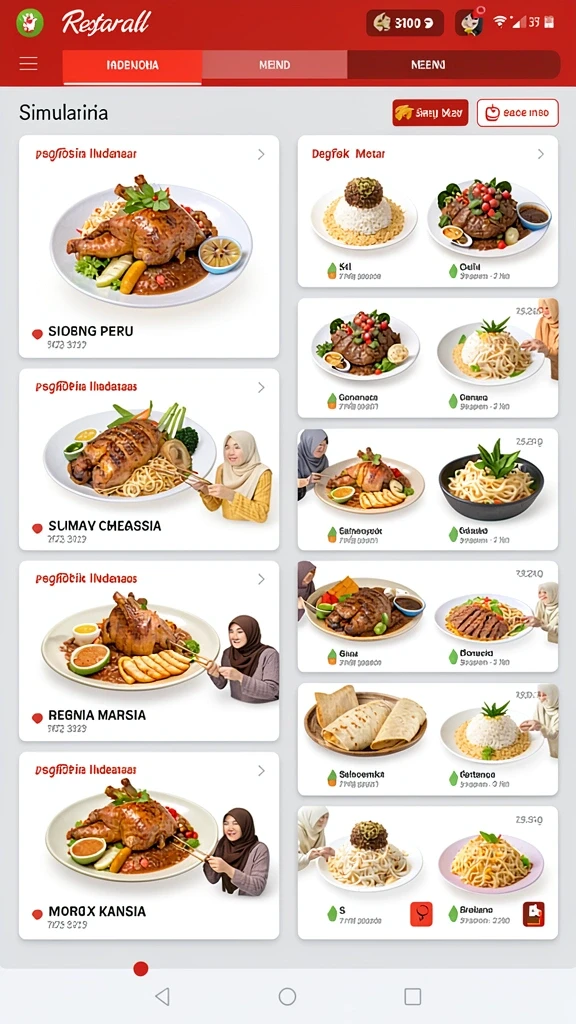Open the SIOBNG PERU dish card
Image resolution: width=576 pixels, height=1024 pixels.
149,246
